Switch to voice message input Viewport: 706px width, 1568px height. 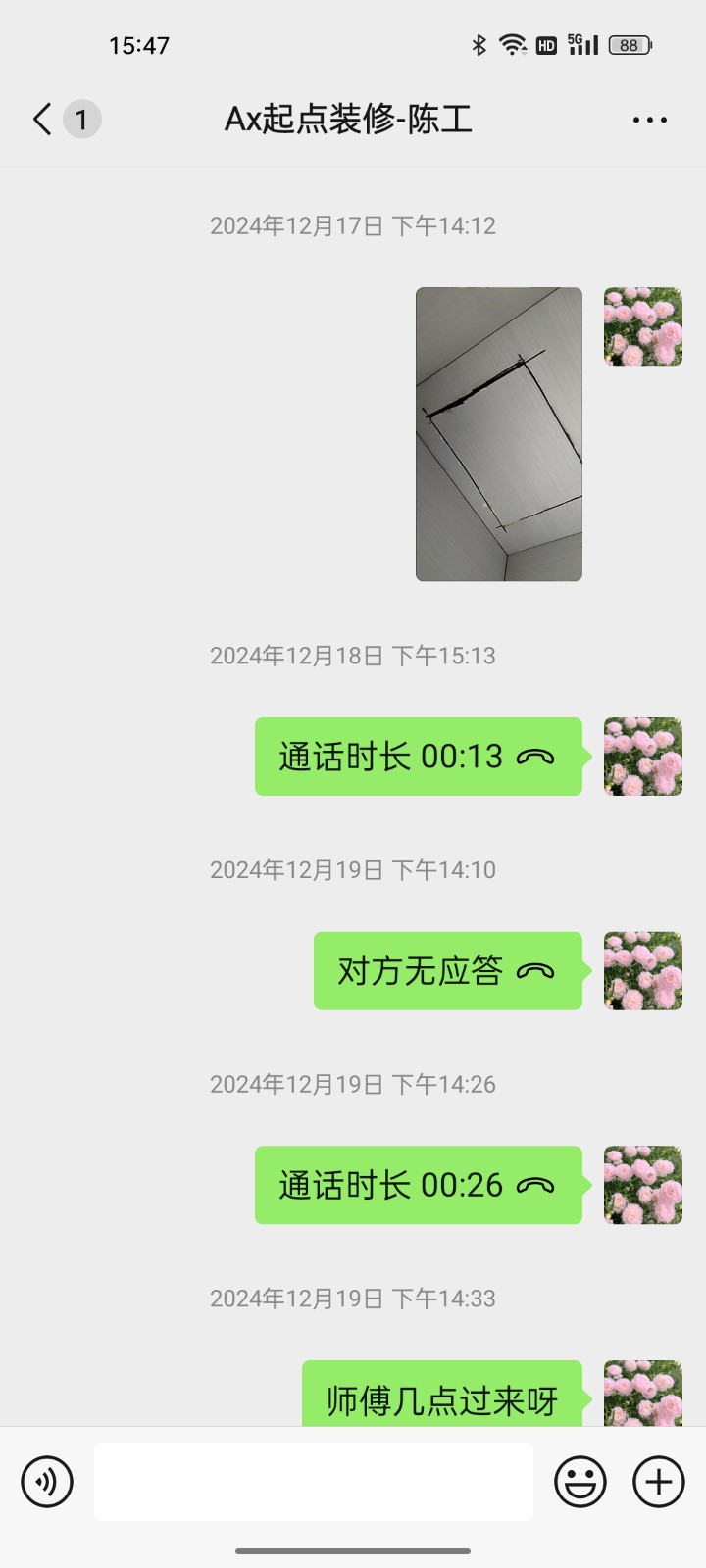coord(47,1481)
